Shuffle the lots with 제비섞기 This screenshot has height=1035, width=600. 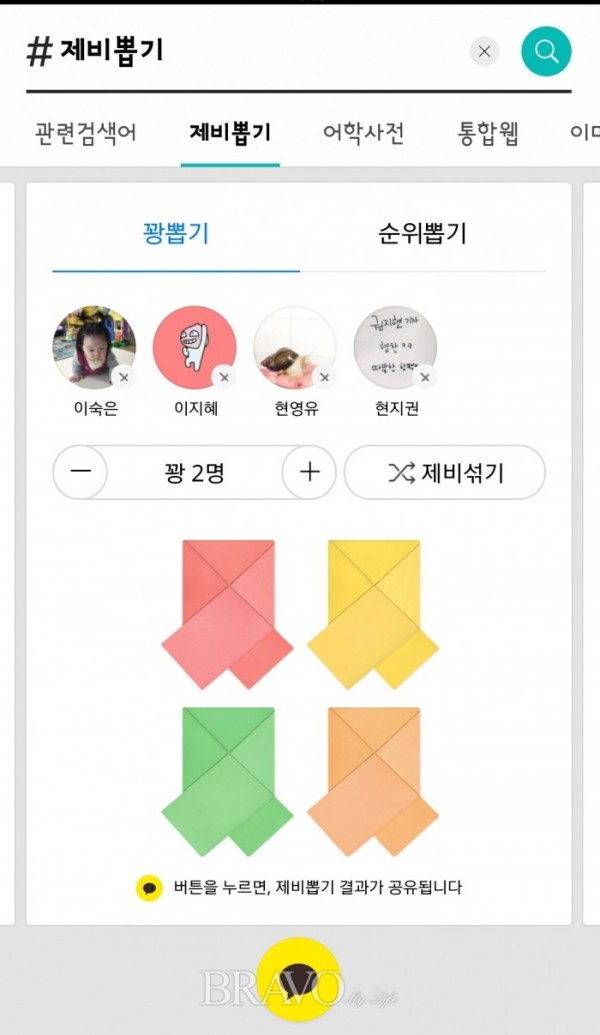pos(445,472)
